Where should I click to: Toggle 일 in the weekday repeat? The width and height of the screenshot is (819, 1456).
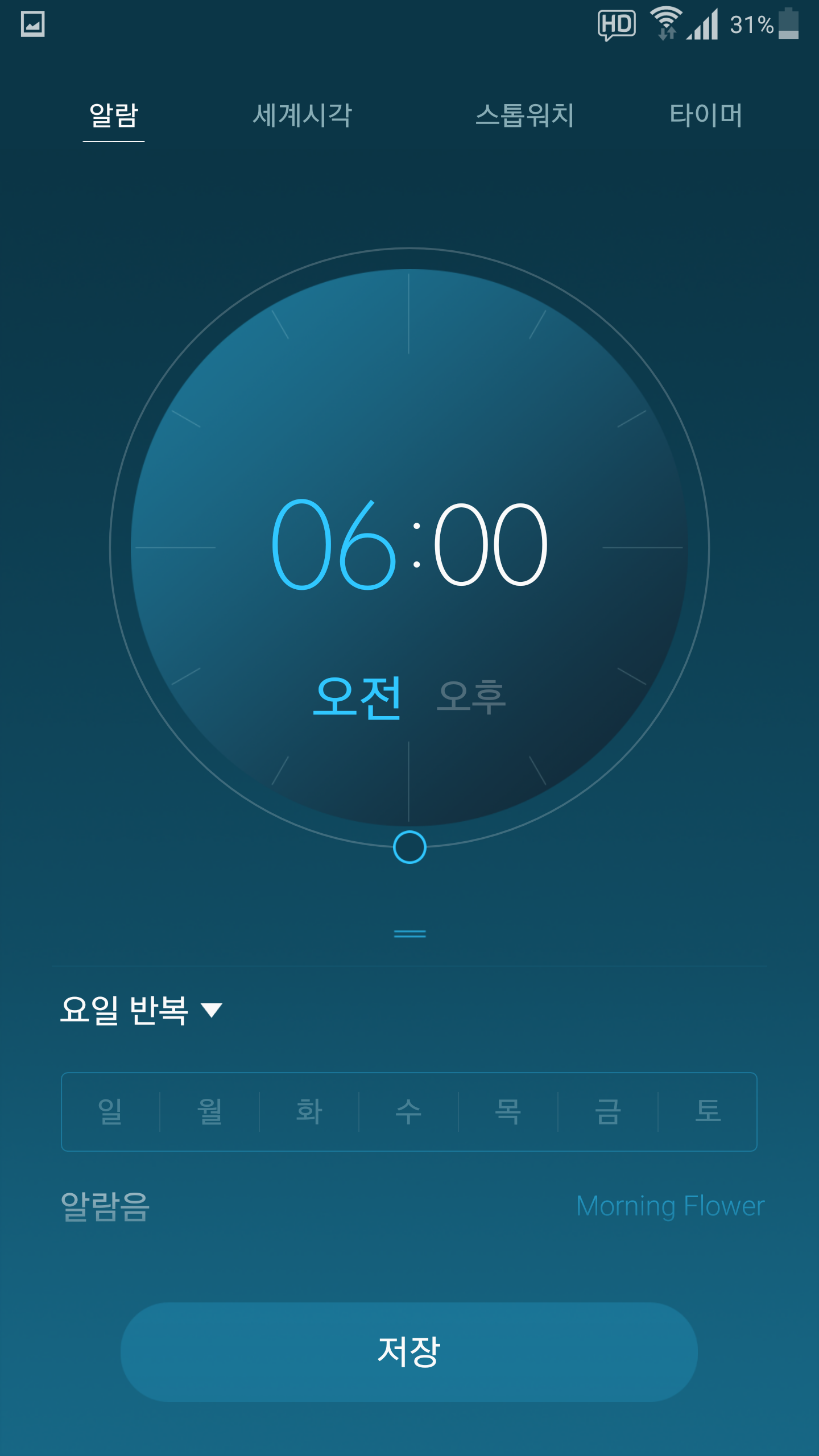110,1111
